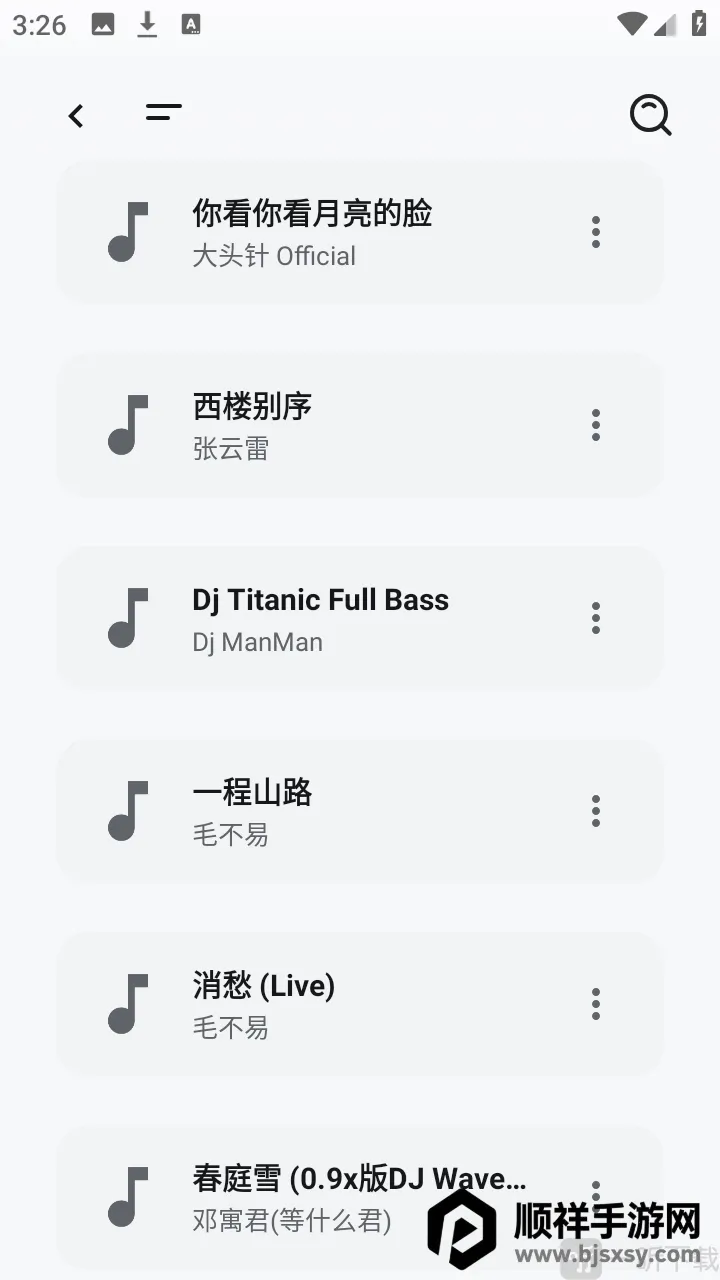Show options for Dj Titanic Full Bass
Viewport: 720px width, 1280px height.
tap(596, 618)
